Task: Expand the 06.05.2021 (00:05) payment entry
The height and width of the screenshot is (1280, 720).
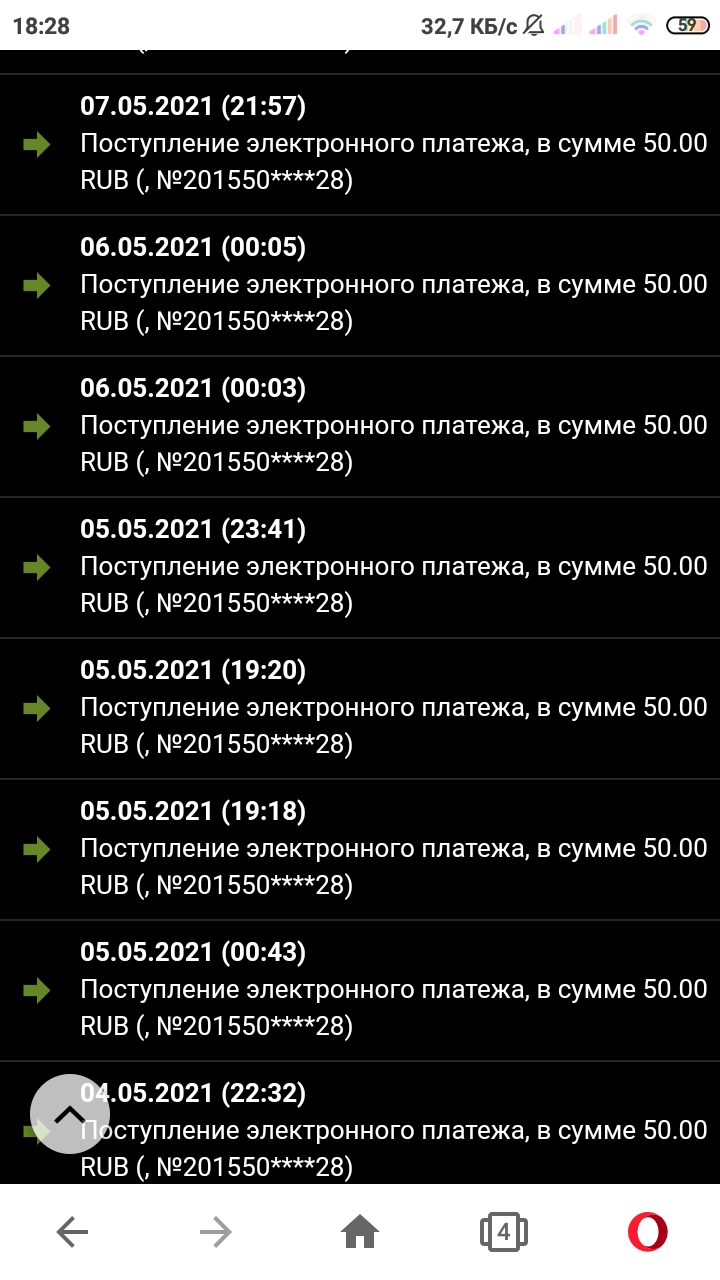Action: 390,286
